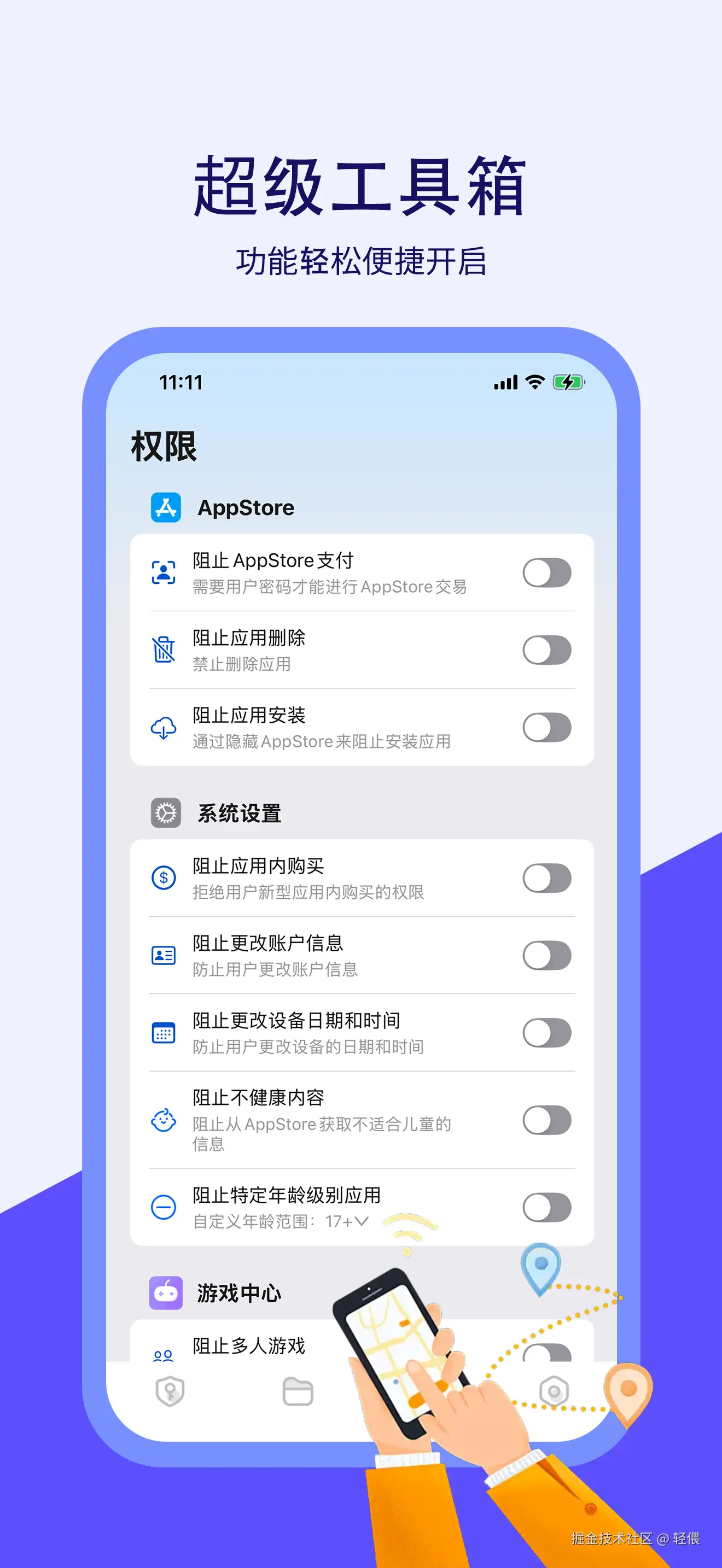
Task: Toggle 阻止特定年龄级别应用 on
Action: [546, 1207]
